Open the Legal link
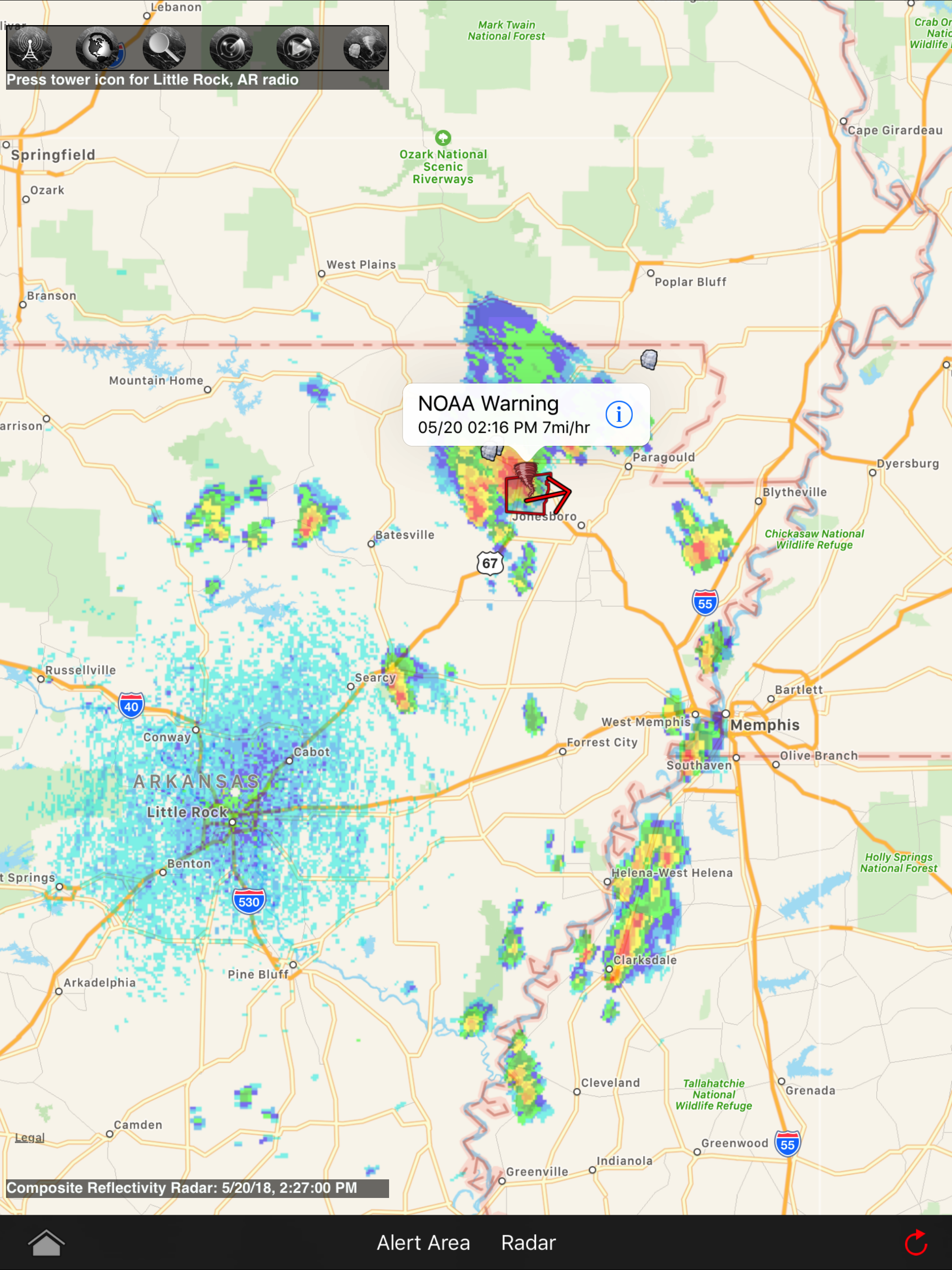The width and height of the screenshot is (952, 1270). point(29,1138)
